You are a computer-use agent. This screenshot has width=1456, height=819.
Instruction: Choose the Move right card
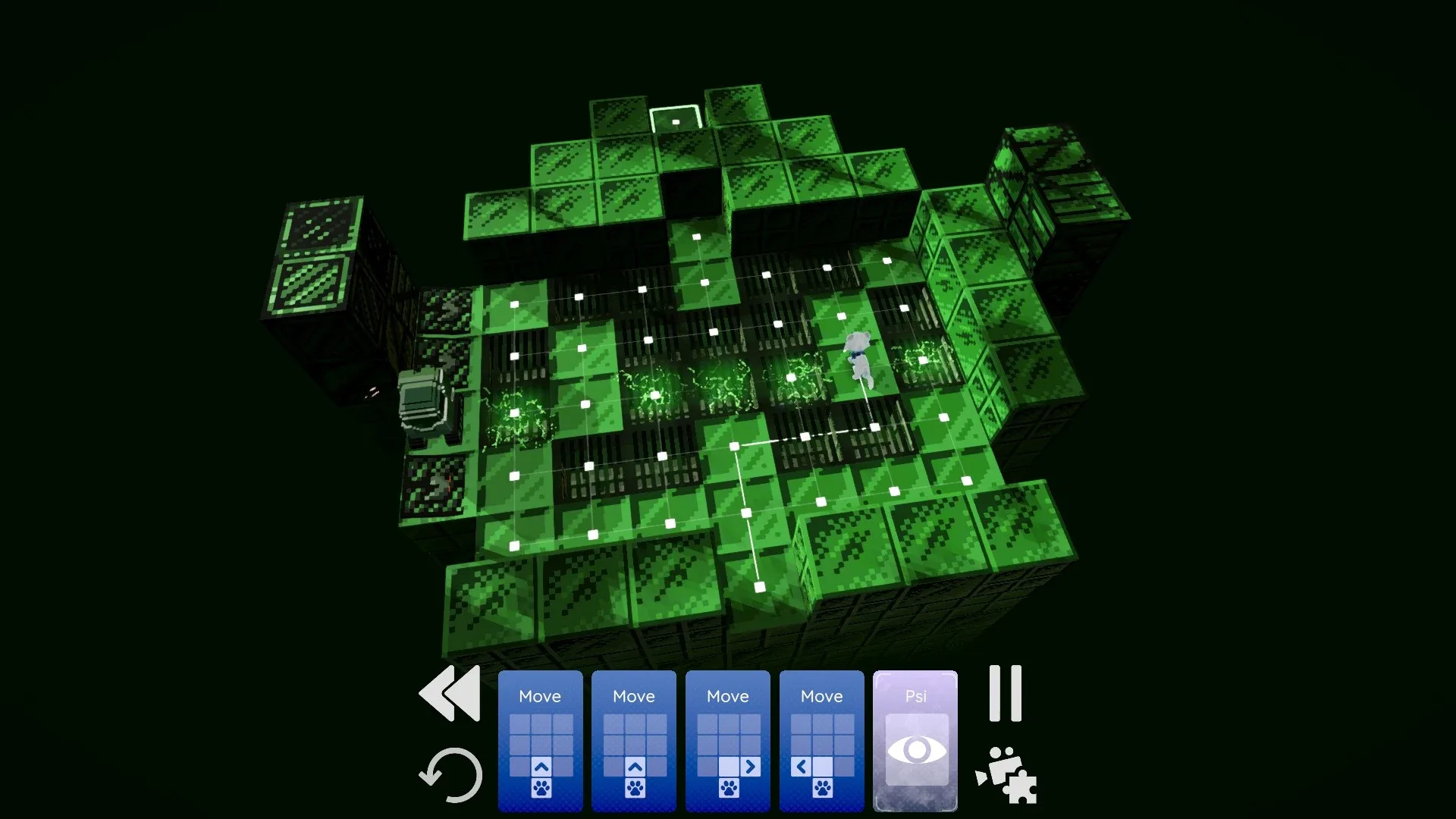pyautogui.click(x=728, y=741)
